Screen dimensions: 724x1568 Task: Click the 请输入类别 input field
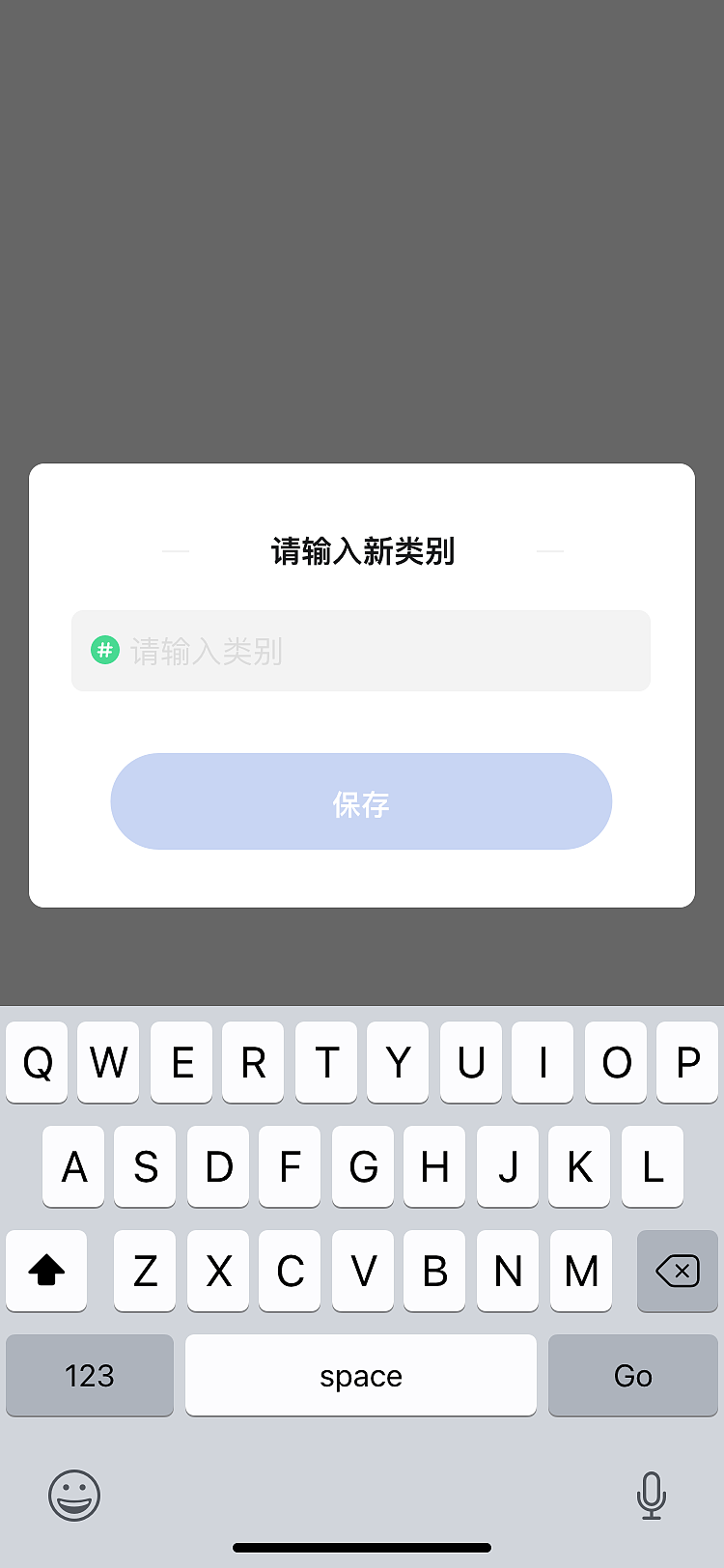361,651
